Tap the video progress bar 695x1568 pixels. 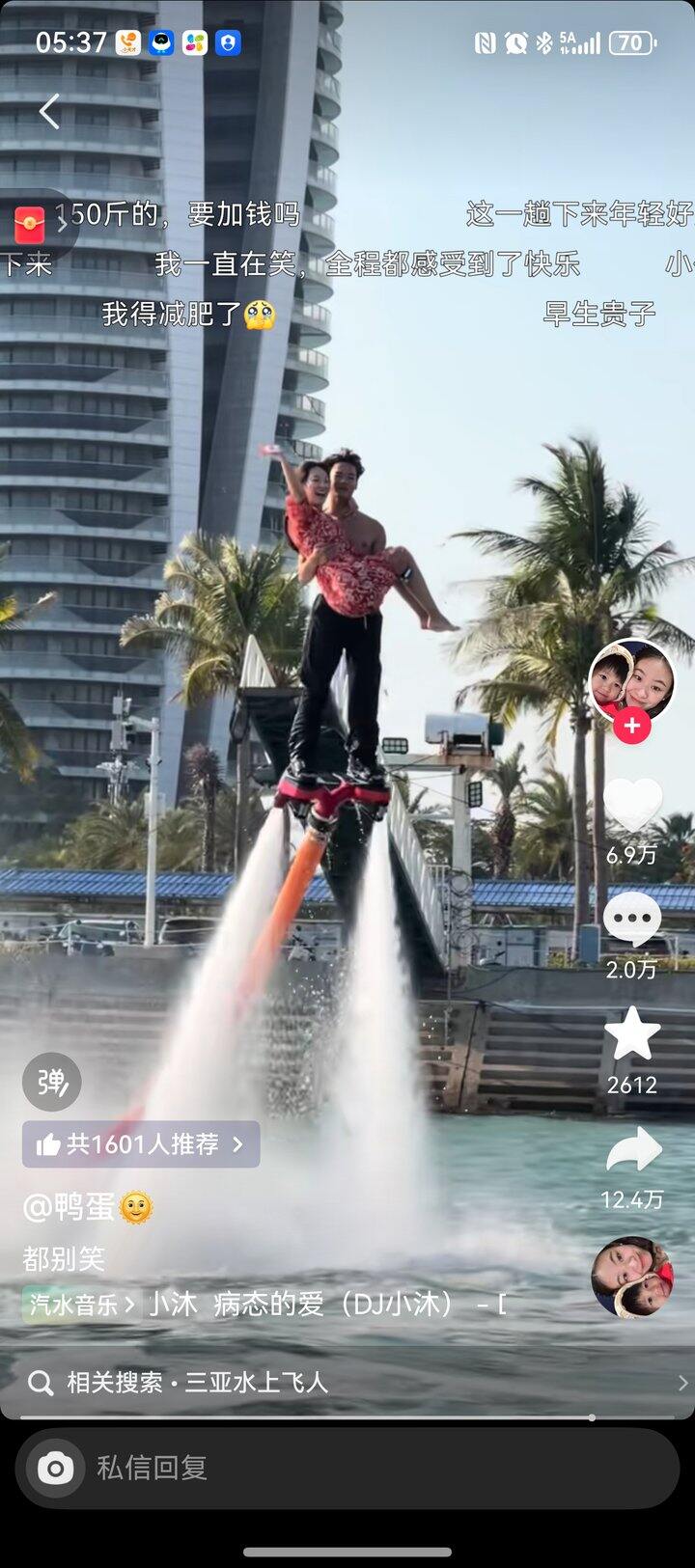point(347,1417)
